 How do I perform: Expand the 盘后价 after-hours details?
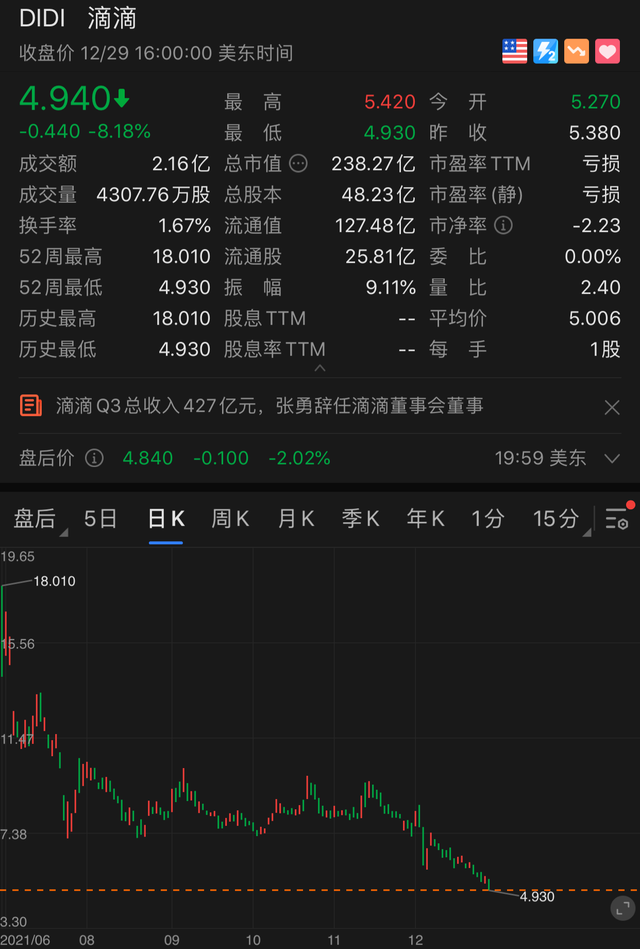[612, 459]
